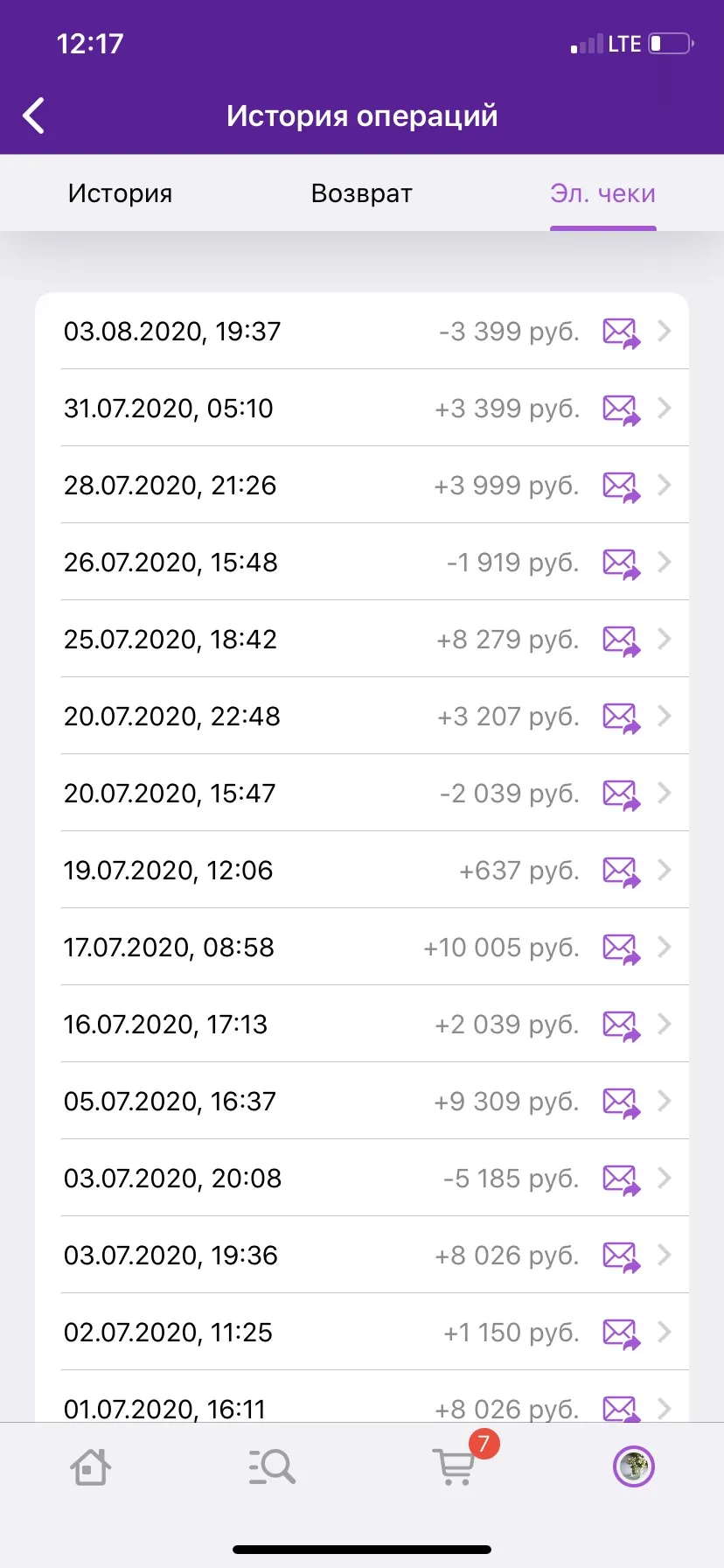Go back from История операций
724x1568 pixels.
point(33,115)
